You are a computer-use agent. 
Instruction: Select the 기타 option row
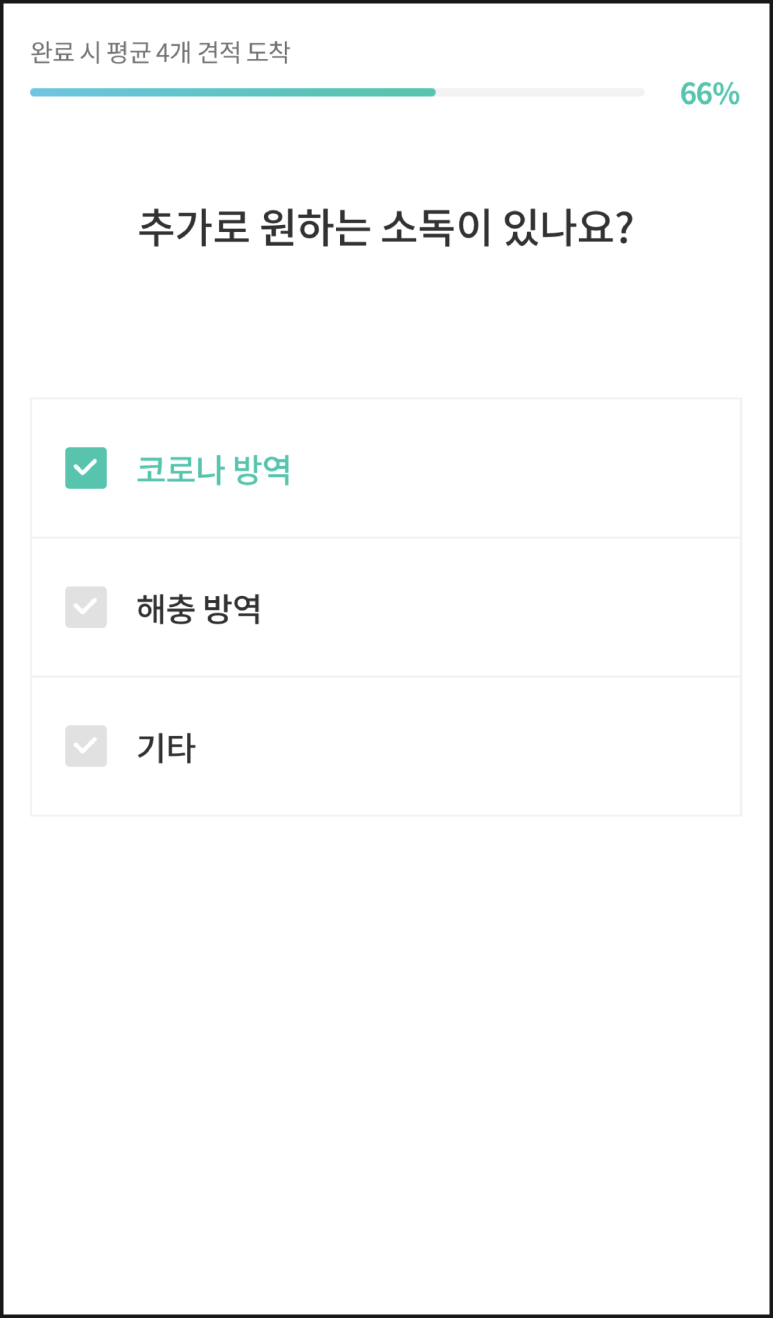(386, 746)
